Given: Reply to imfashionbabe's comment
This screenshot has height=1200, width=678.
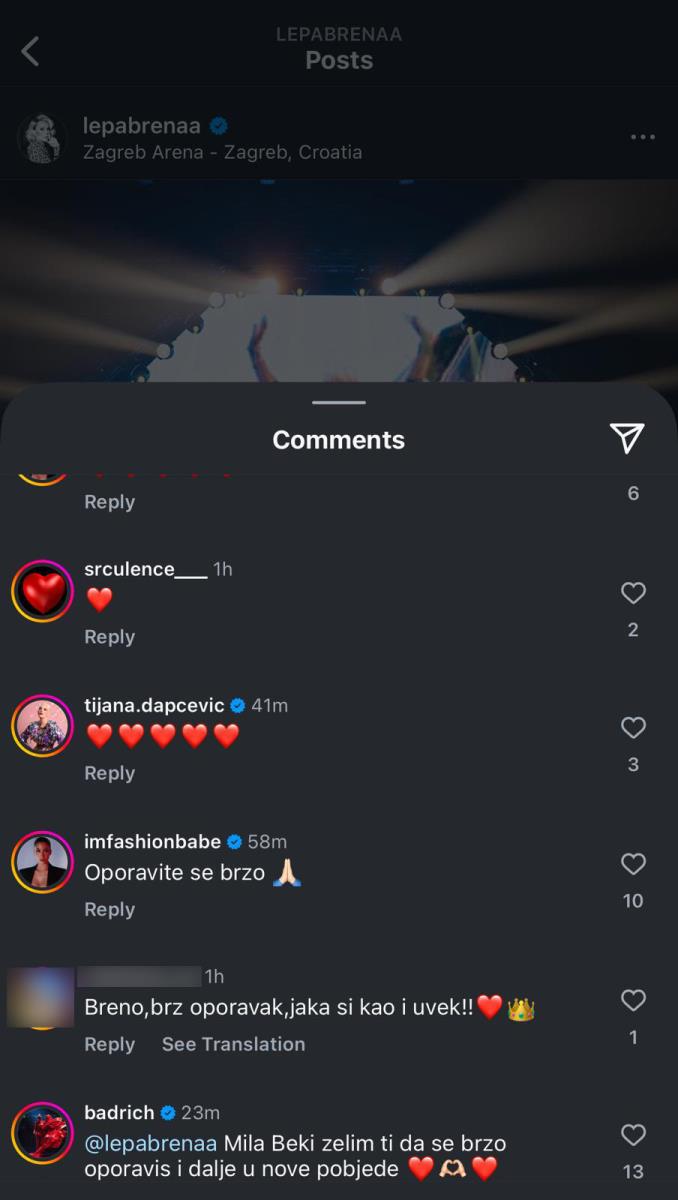Looking at the screenshot, I should click(109, 909).
